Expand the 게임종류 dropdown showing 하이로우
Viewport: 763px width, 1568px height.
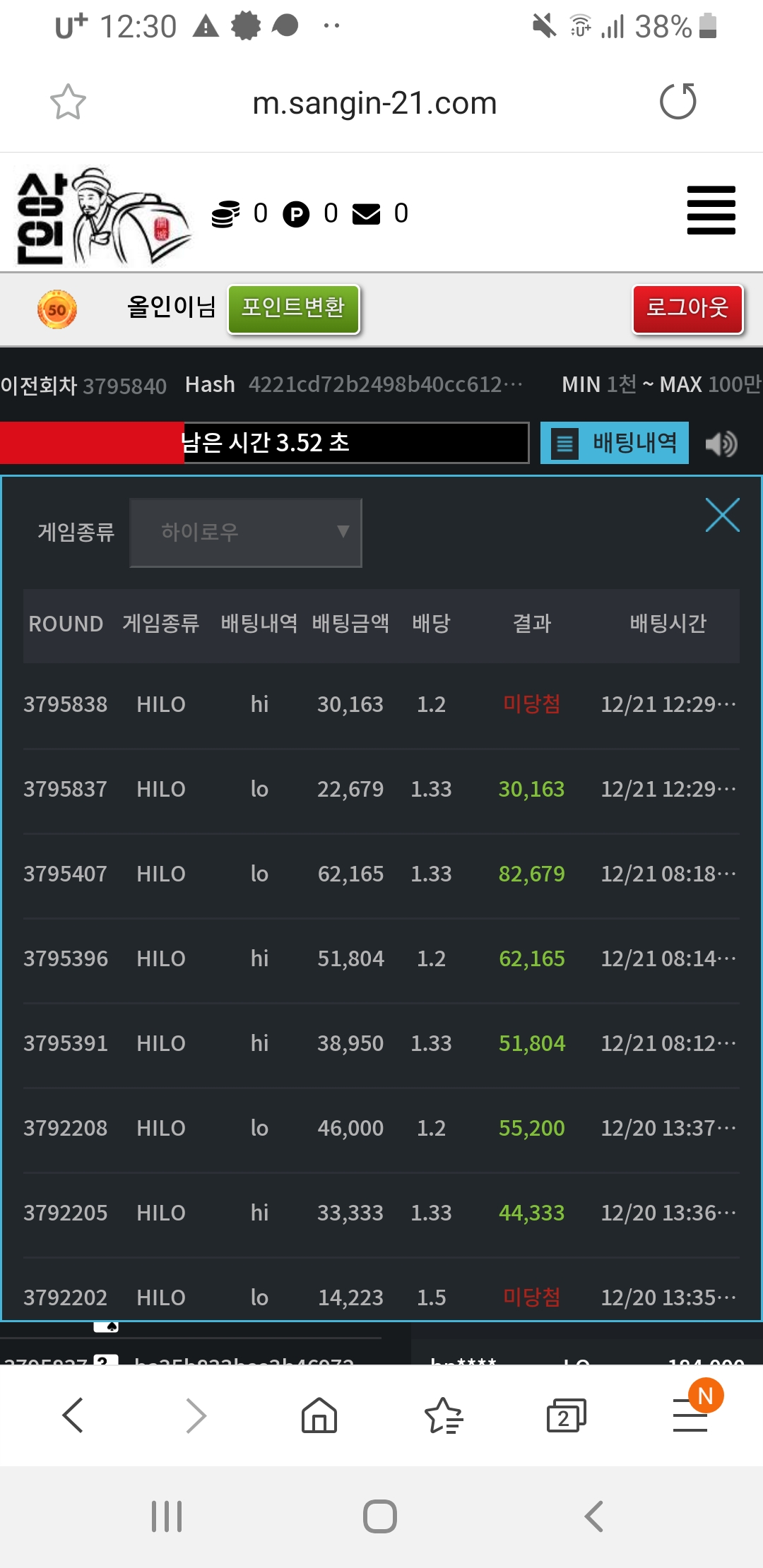pyautogui.click(x=246, y=533)
